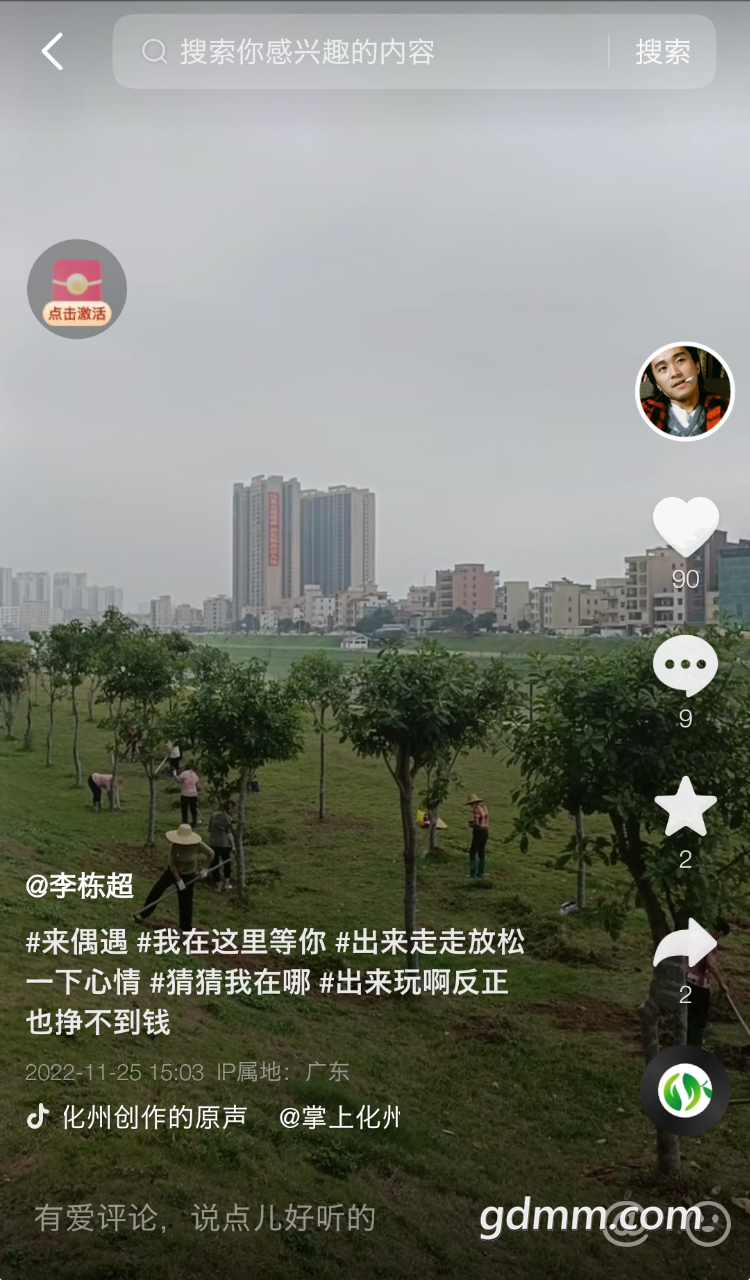Open the @掌上化州 mention
750x1280 pixels.
pyautogui.click(x=340, y=1117)
